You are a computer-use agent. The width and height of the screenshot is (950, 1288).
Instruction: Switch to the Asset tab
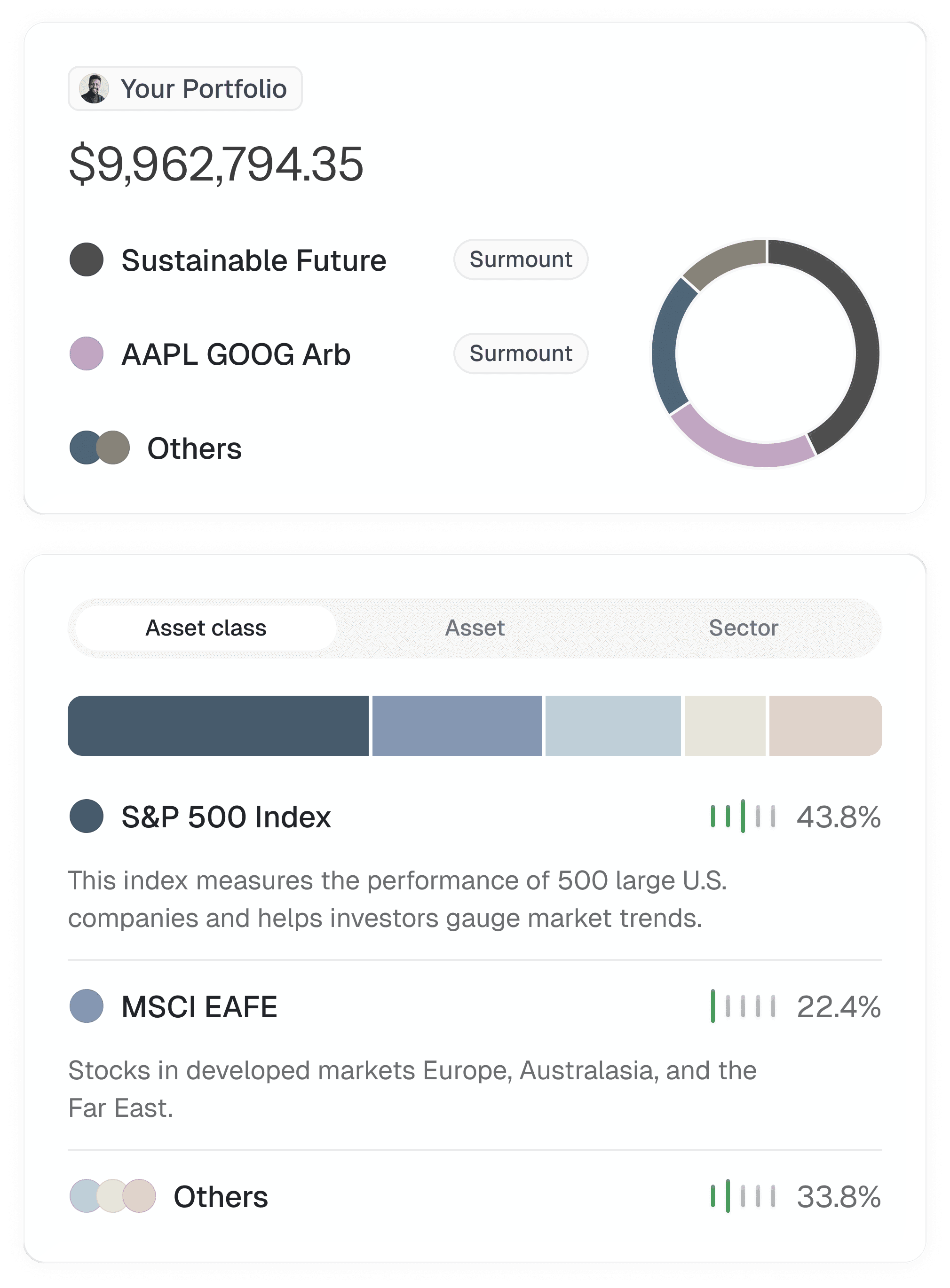(475, 628)
